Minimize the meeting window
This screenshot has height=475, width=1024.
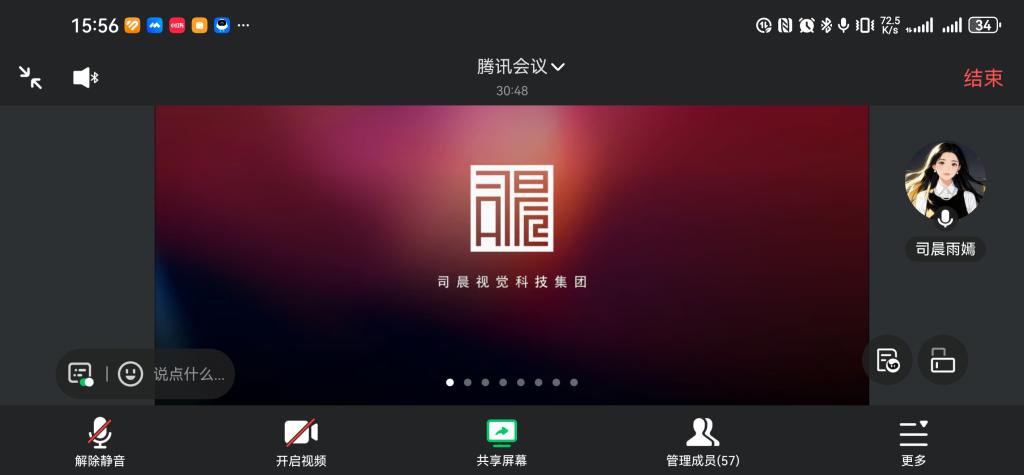[31, 77]
